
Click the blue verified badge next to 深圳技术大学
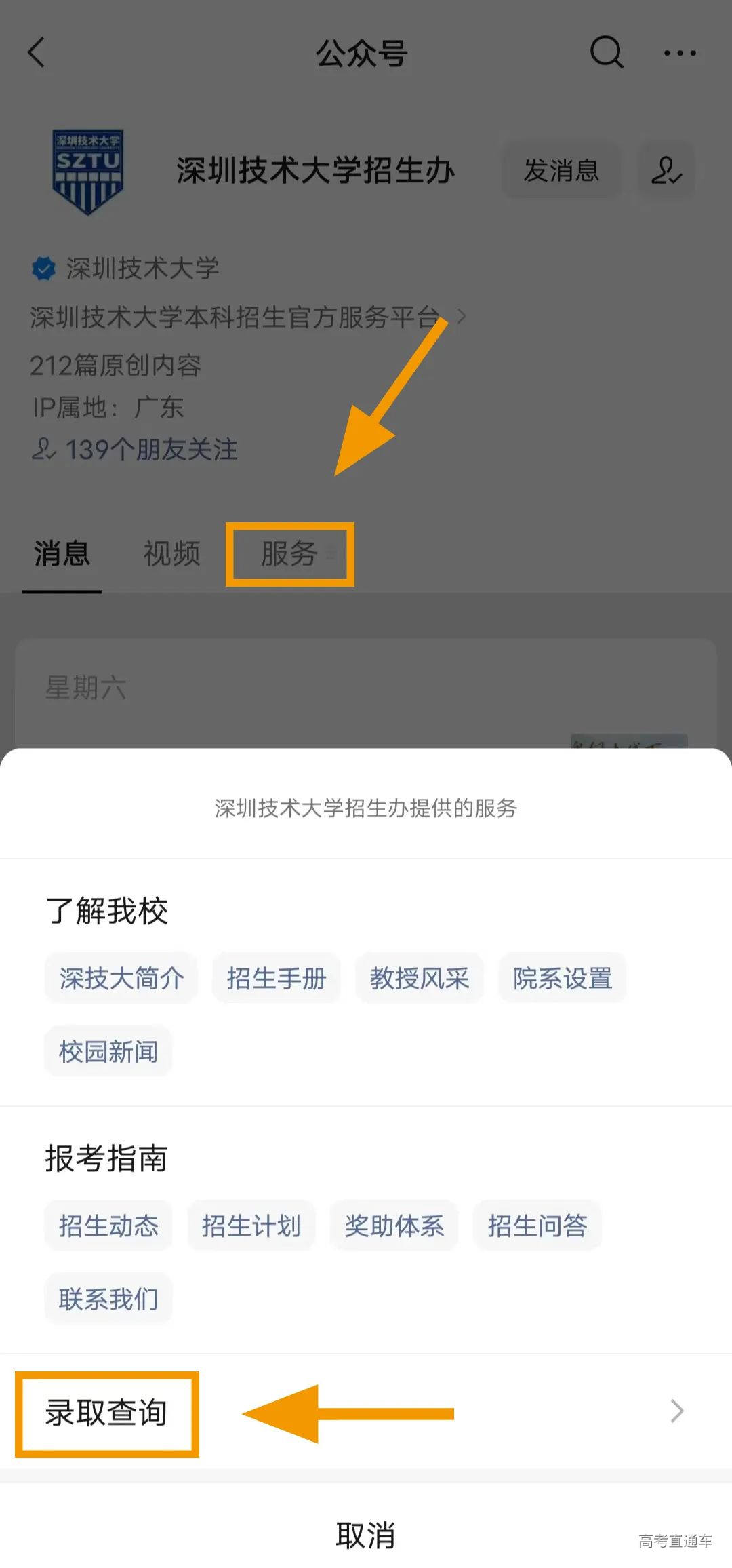pos(42,267)
